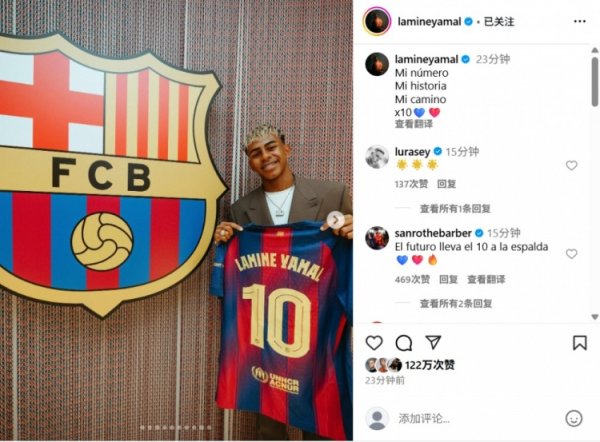
Task: Open lamineyamal's profile from the header username
Action: (426, 21)
